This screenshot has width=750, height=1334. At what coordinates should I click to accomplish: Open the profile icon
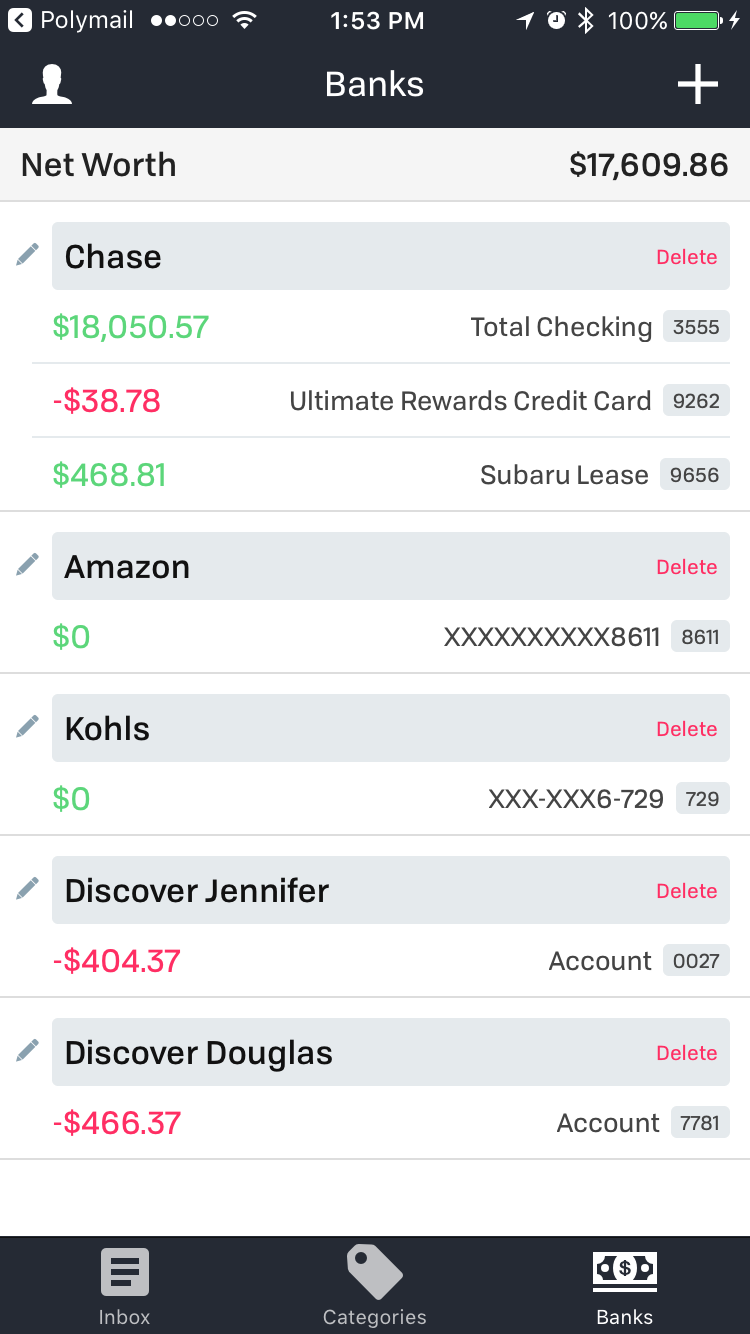pyautogui.click(x=52, y=85)
